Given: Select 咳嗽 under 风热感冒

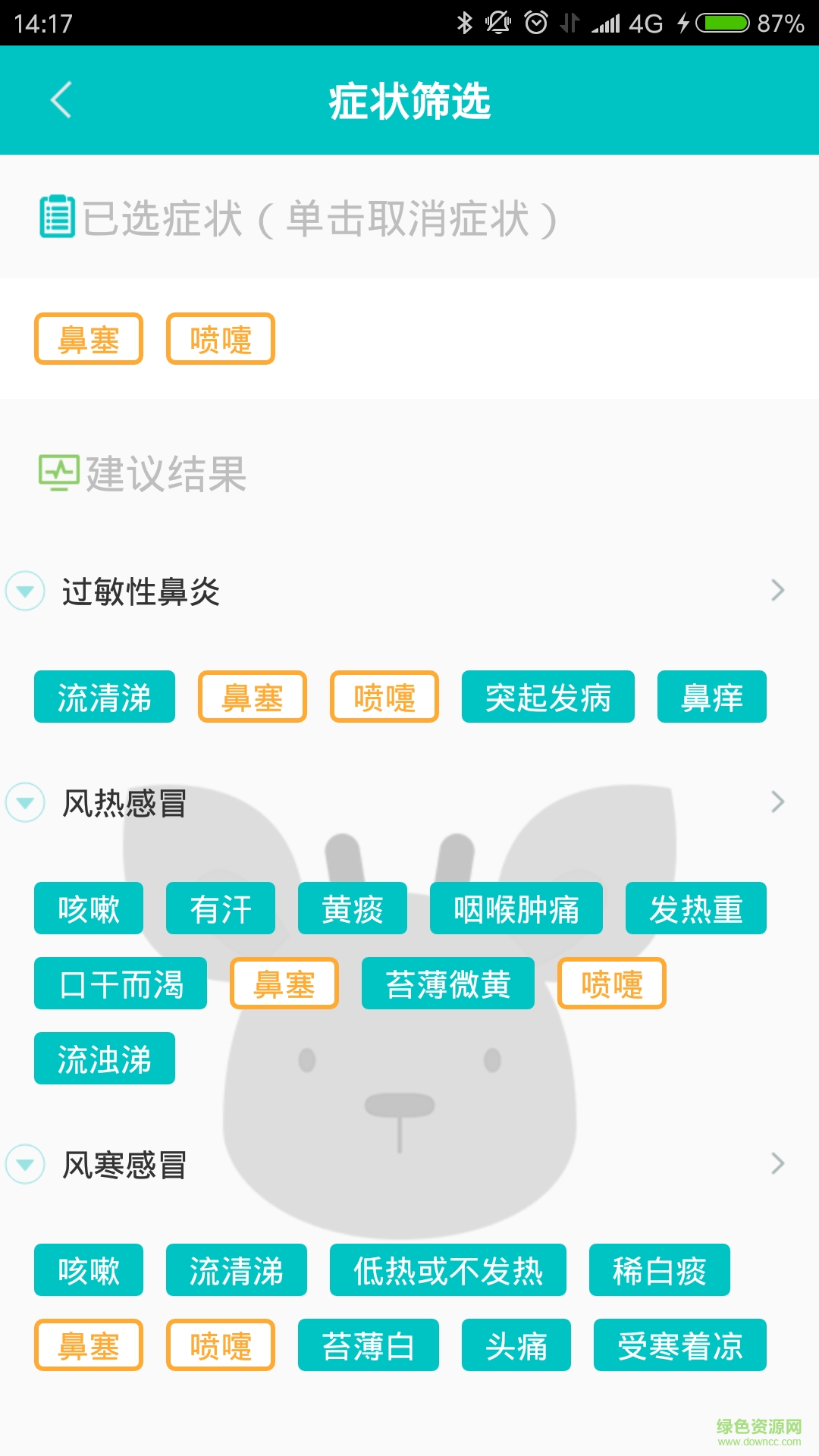Looking at the screenshot, I should pos(89,908).
